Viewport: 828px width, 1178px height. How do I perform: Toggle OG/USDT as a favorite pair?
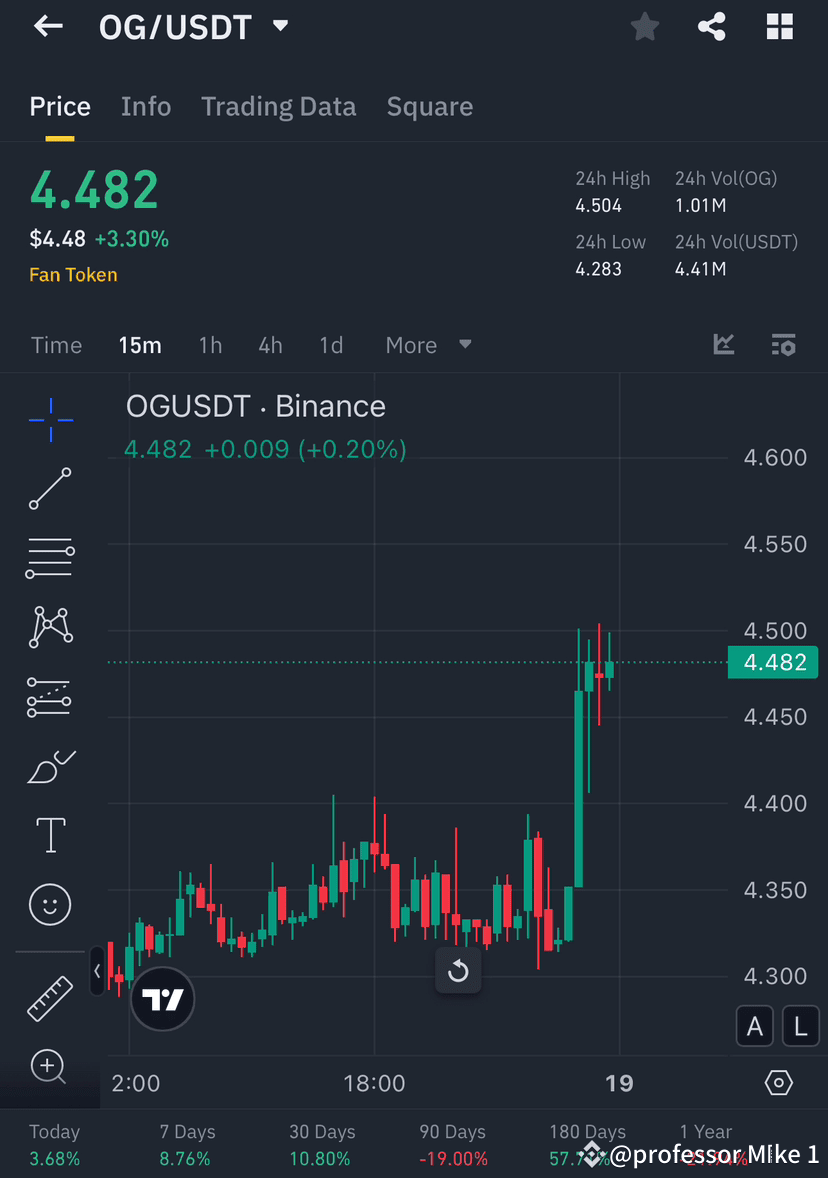point(644,26)
